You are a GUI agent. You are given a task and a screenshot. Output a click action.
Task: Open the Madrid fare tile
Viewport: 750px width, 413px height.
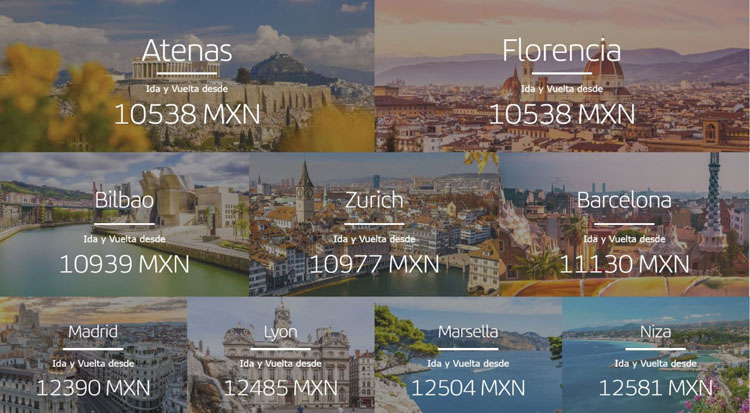(93, 358)
